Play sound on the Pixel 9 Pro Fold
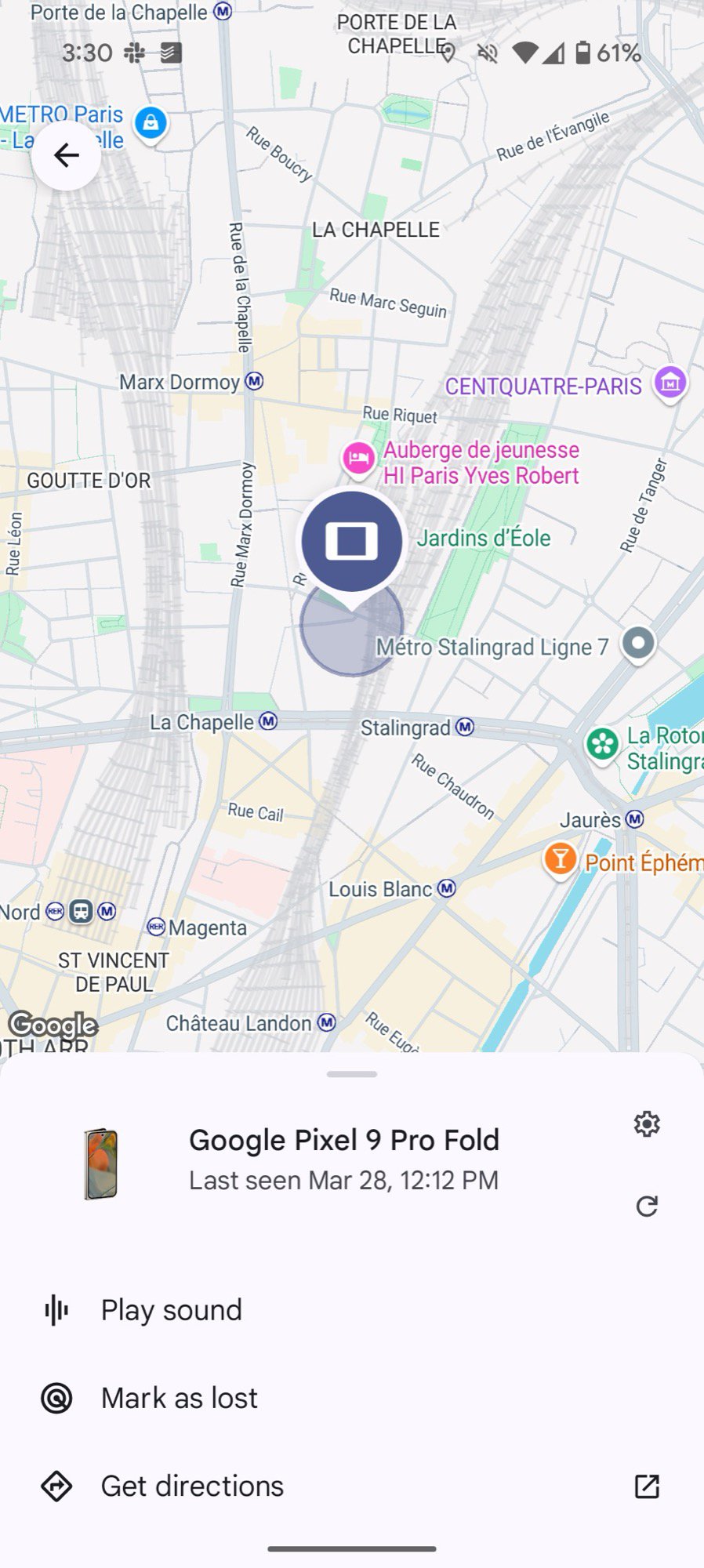 pos(172,1310)
